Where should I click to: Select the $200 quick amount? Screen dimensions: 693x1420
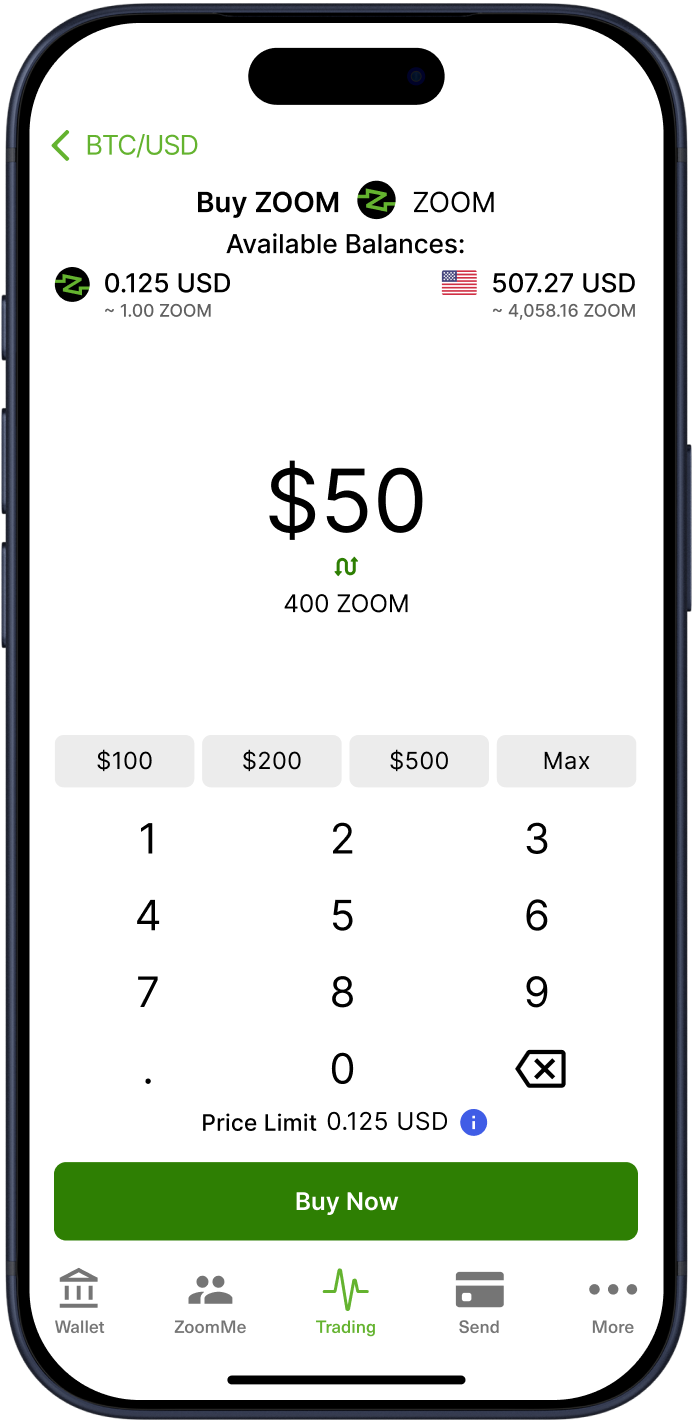pyautogui.click(x=272, y=761)
